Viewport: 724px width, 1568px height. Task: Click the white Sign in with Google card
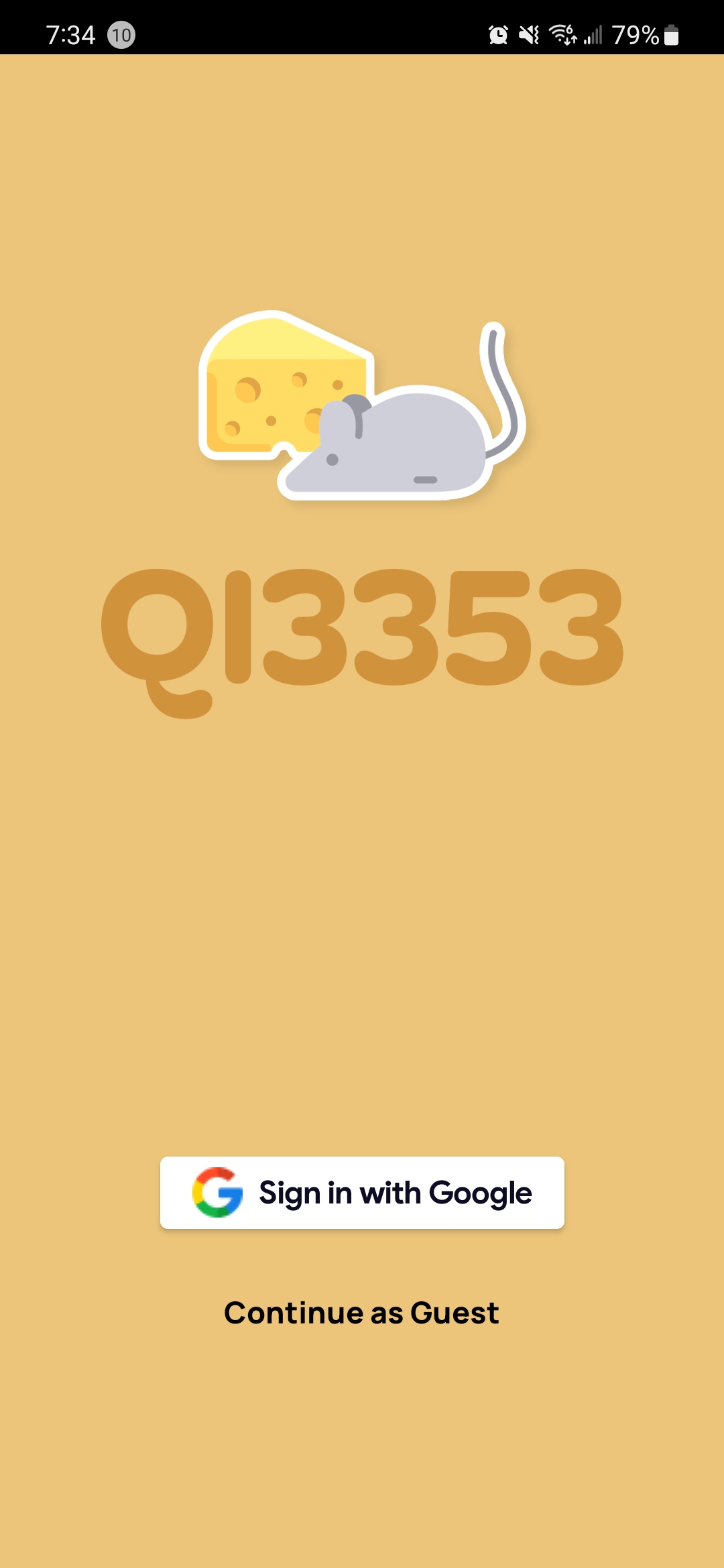(362, 1193)
